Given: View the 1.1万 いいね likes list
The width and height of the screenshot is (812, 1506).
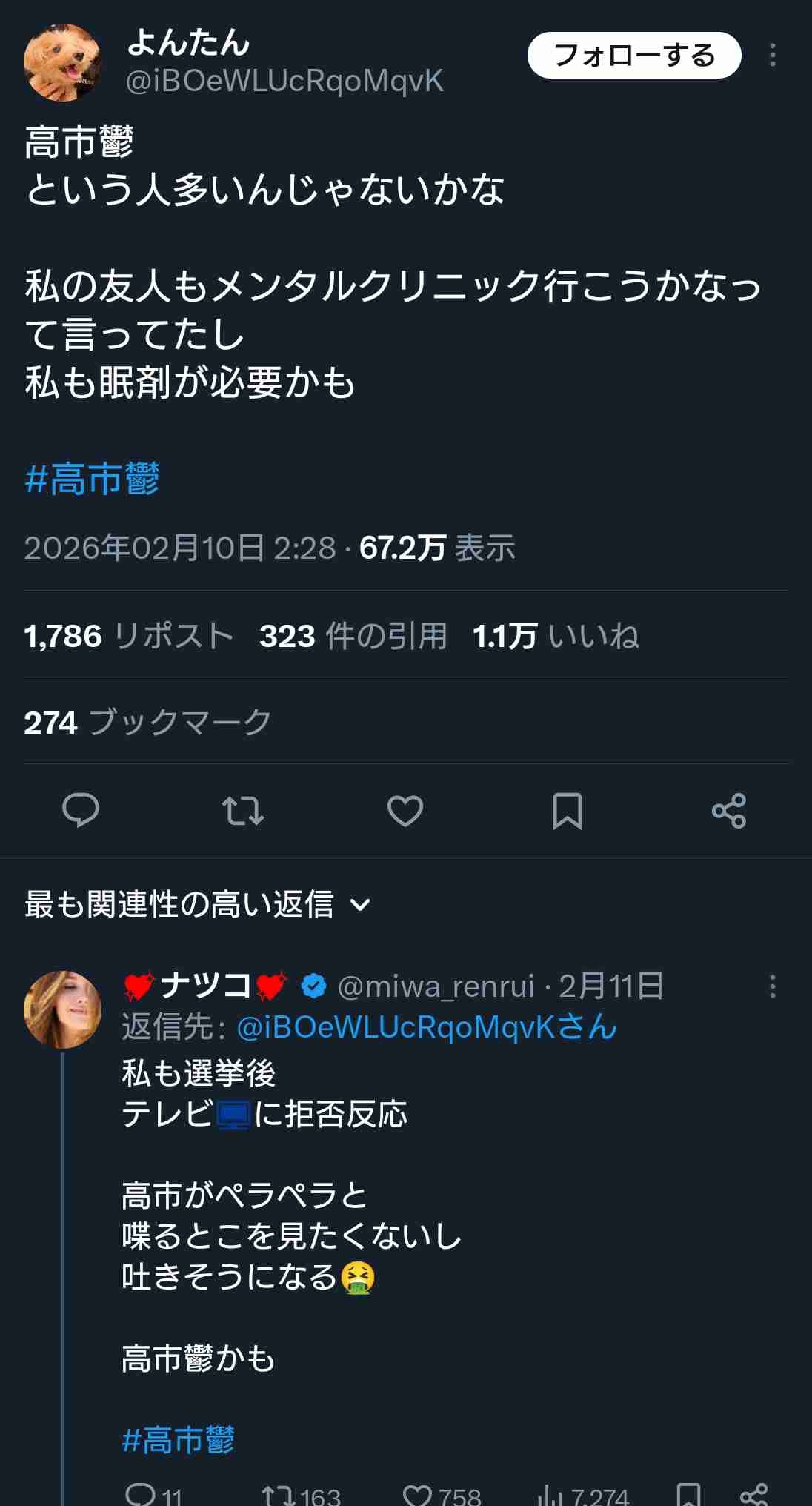Looking at the screenshot, I should tap(556, 636).
